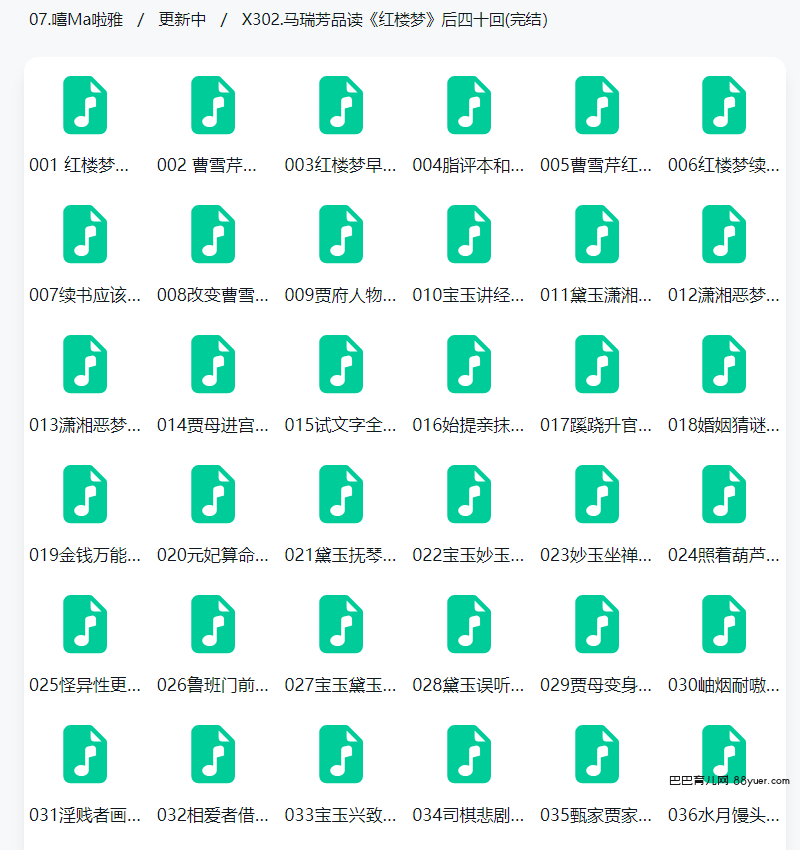Viewport: 800px width, 850px height.
Task: Open file 032相爱者借
Action: click(x=213, y=755)
